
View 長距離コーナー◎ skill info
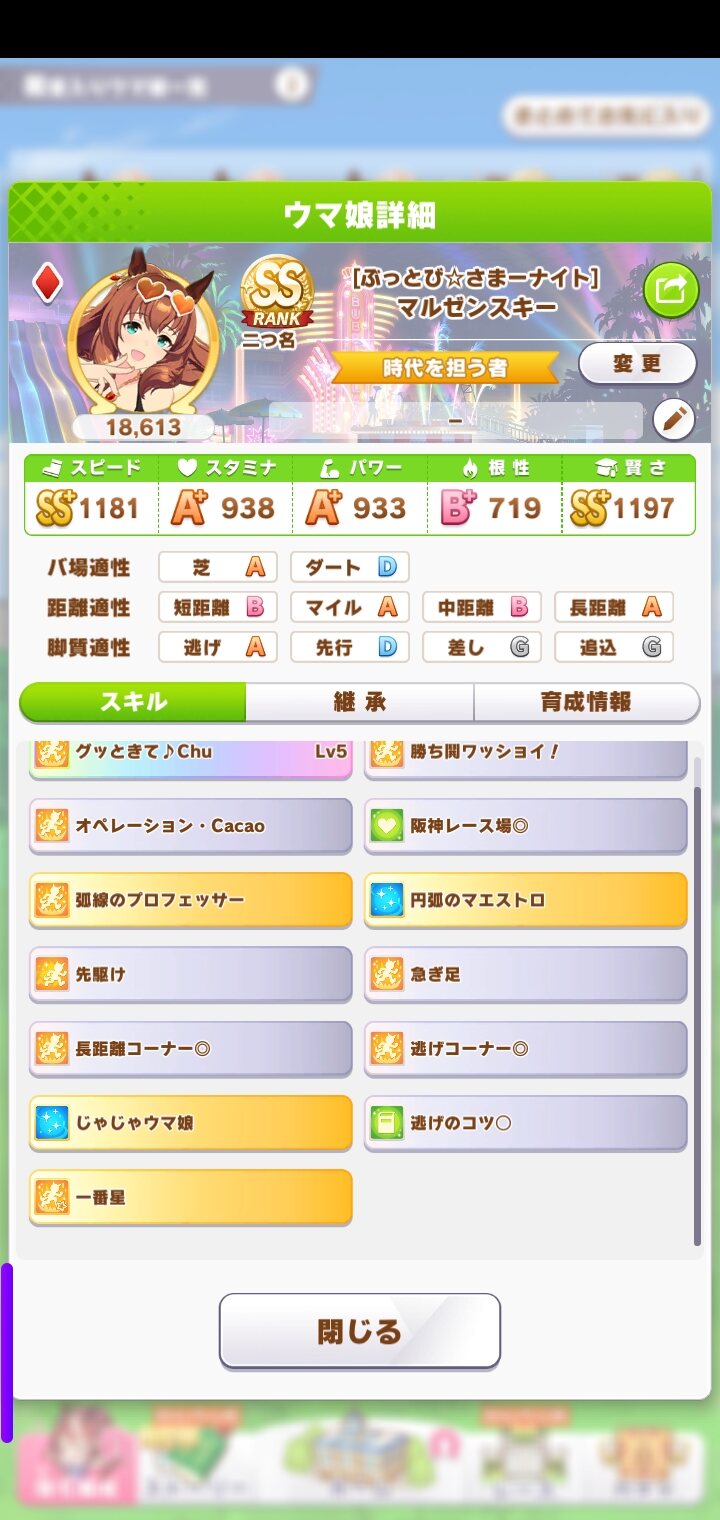190,1049
